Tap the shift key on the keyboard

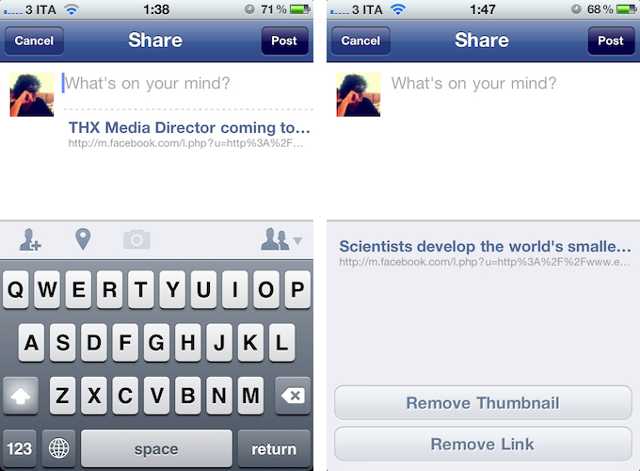[x=22, y=396]
